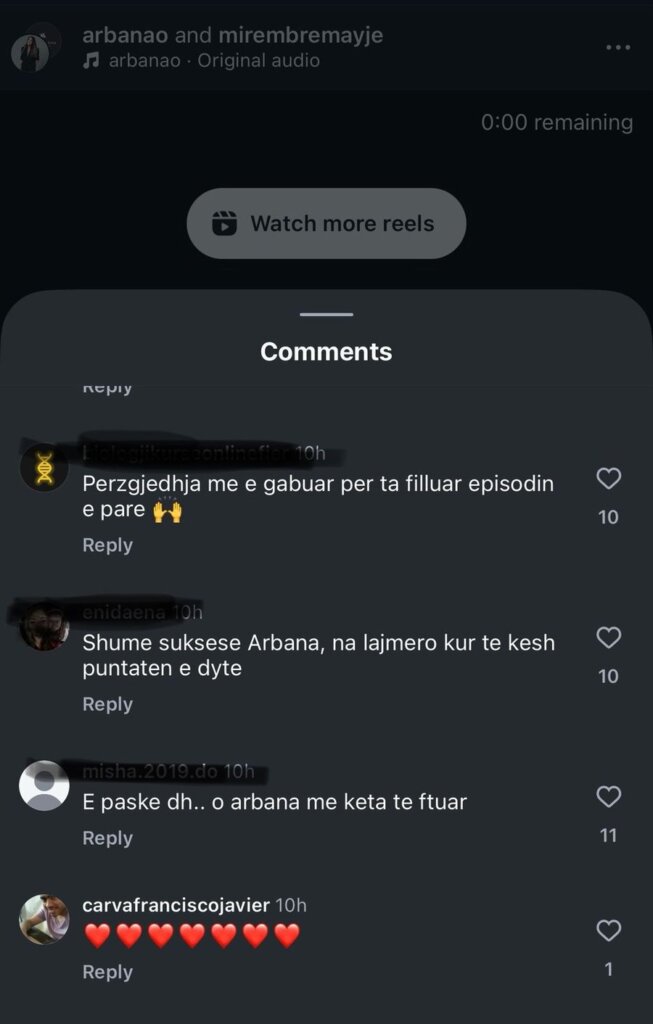The image size is (653, 1024).
Task: Like the comment about 'episodin e pare'
Action: 608,479
